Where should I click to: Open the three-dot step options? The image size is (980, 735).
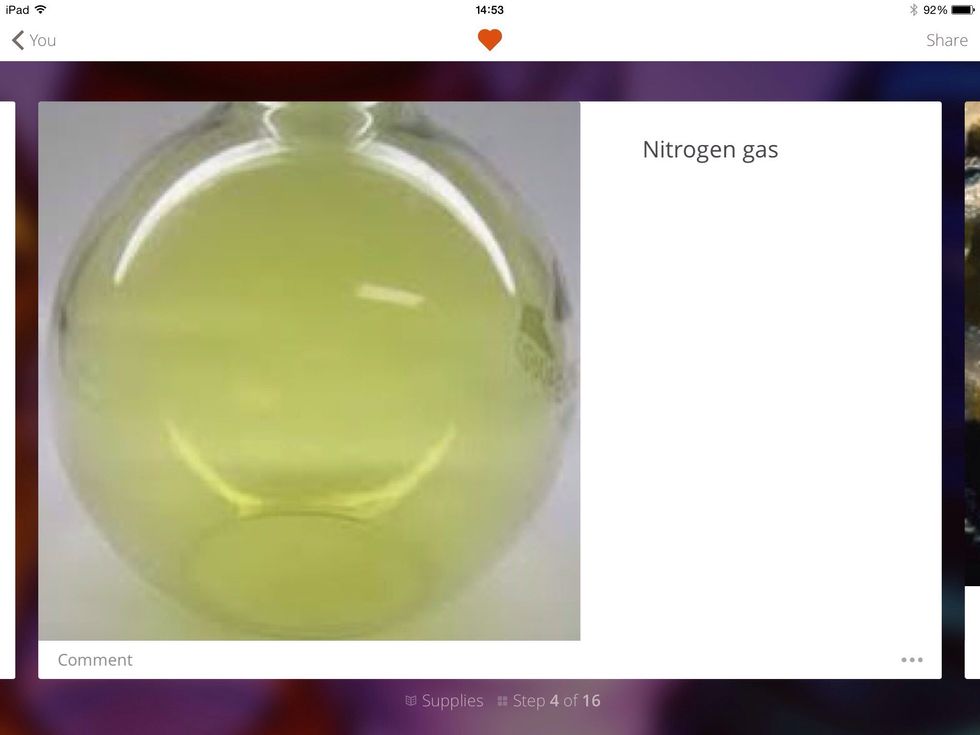coord(911,660)
